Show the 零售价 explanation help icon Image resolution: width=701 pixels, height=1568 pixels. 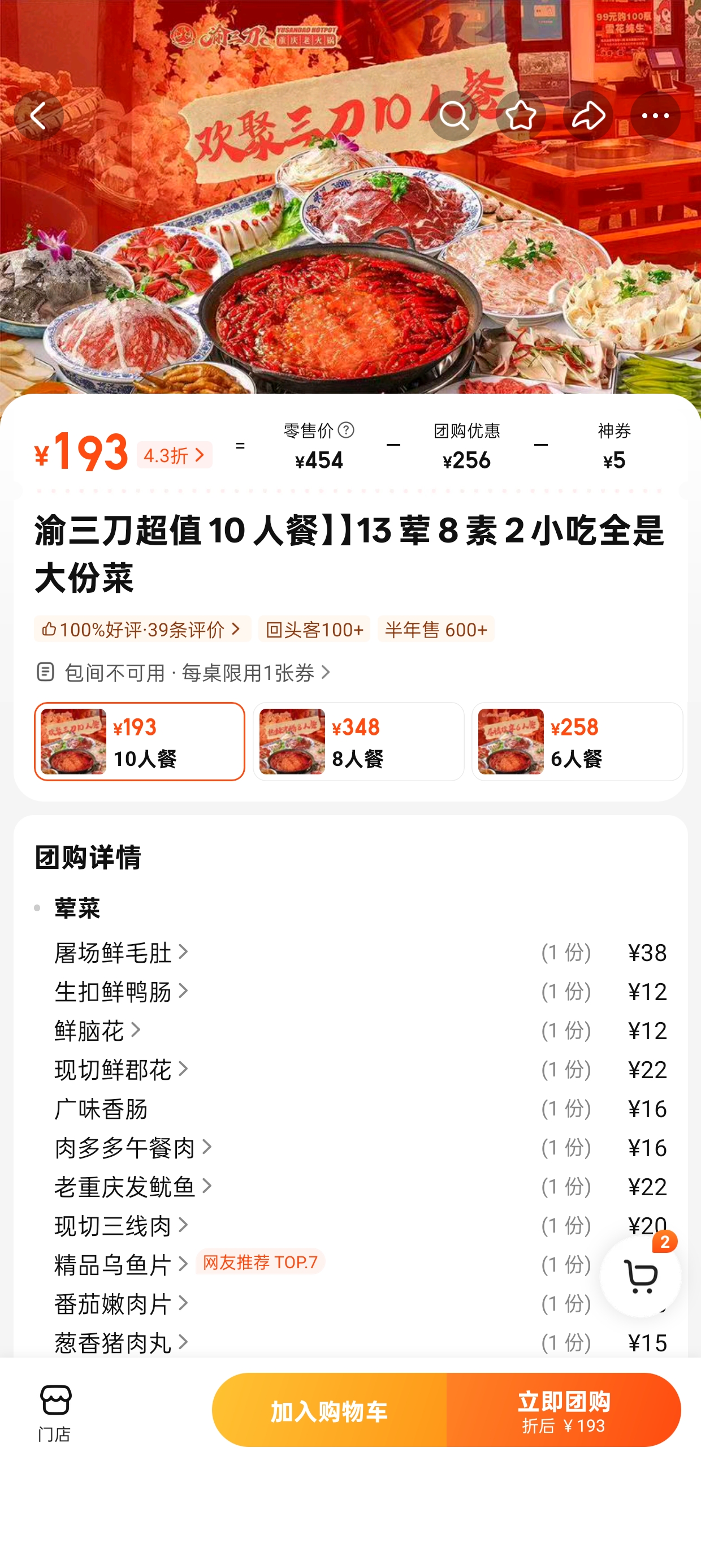coord(346,430)
